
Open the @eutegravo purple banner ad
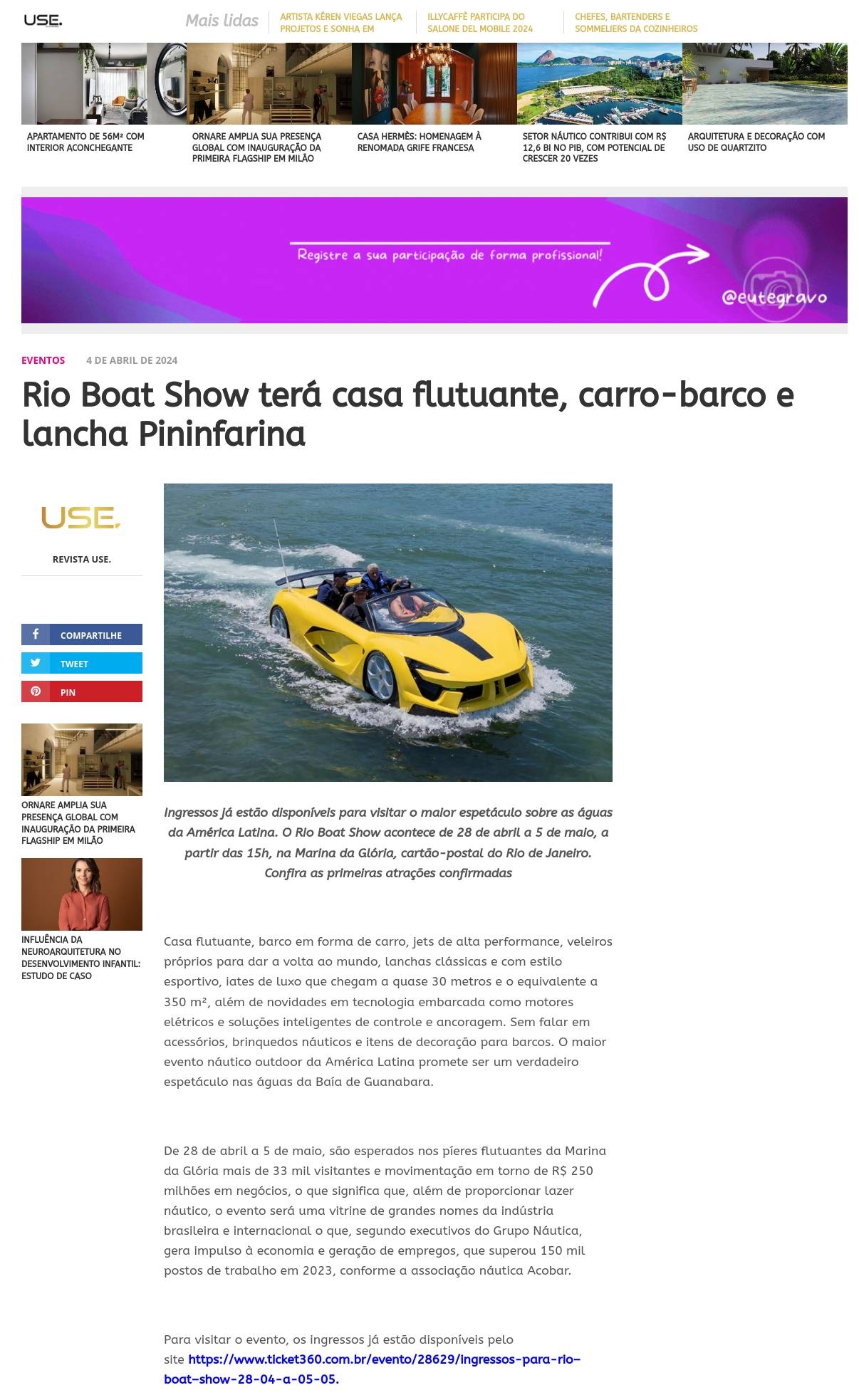pyautogui.click(x=434, y=260)
